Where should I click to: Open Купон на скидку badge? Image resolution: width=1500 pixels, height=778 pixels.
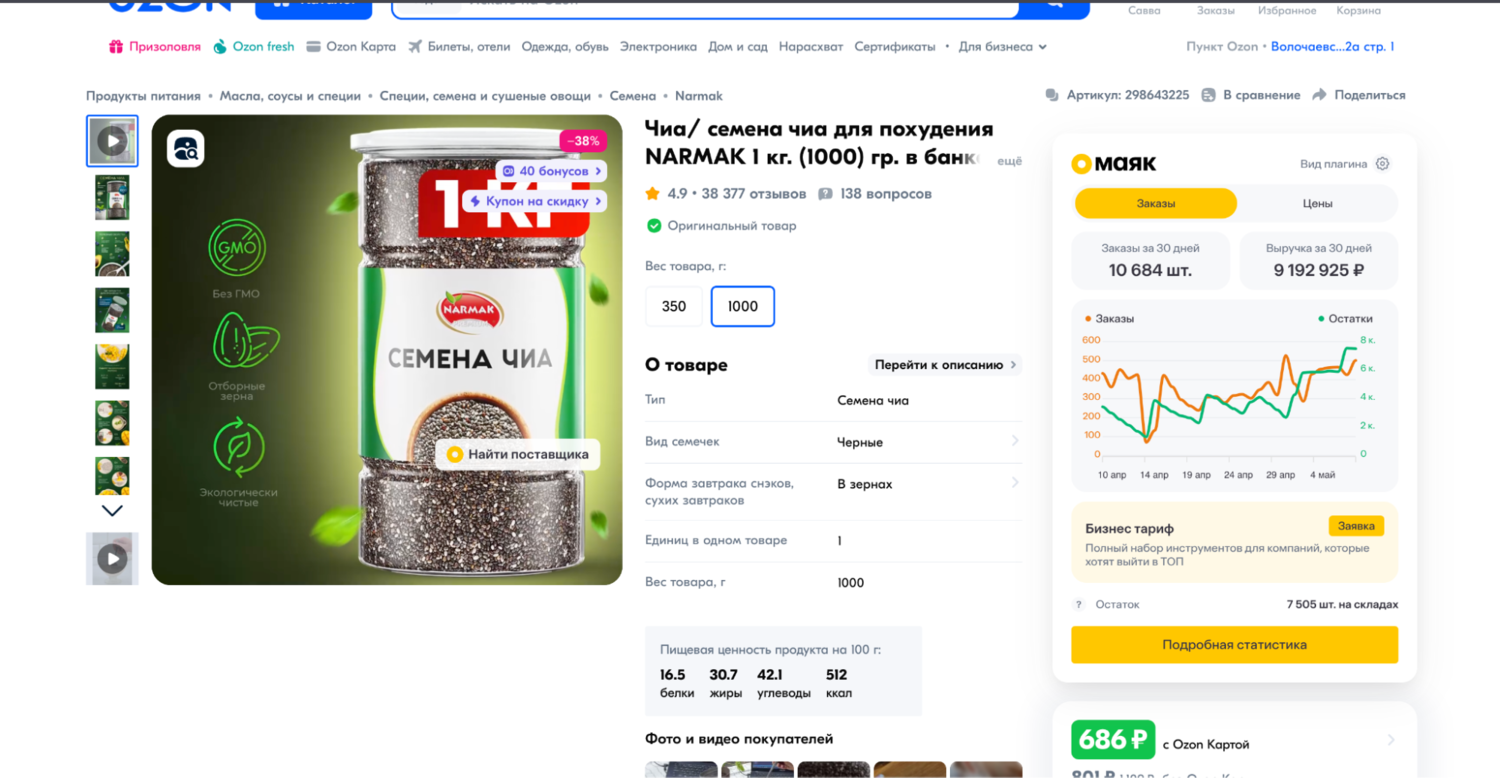[x=535, y=201]
